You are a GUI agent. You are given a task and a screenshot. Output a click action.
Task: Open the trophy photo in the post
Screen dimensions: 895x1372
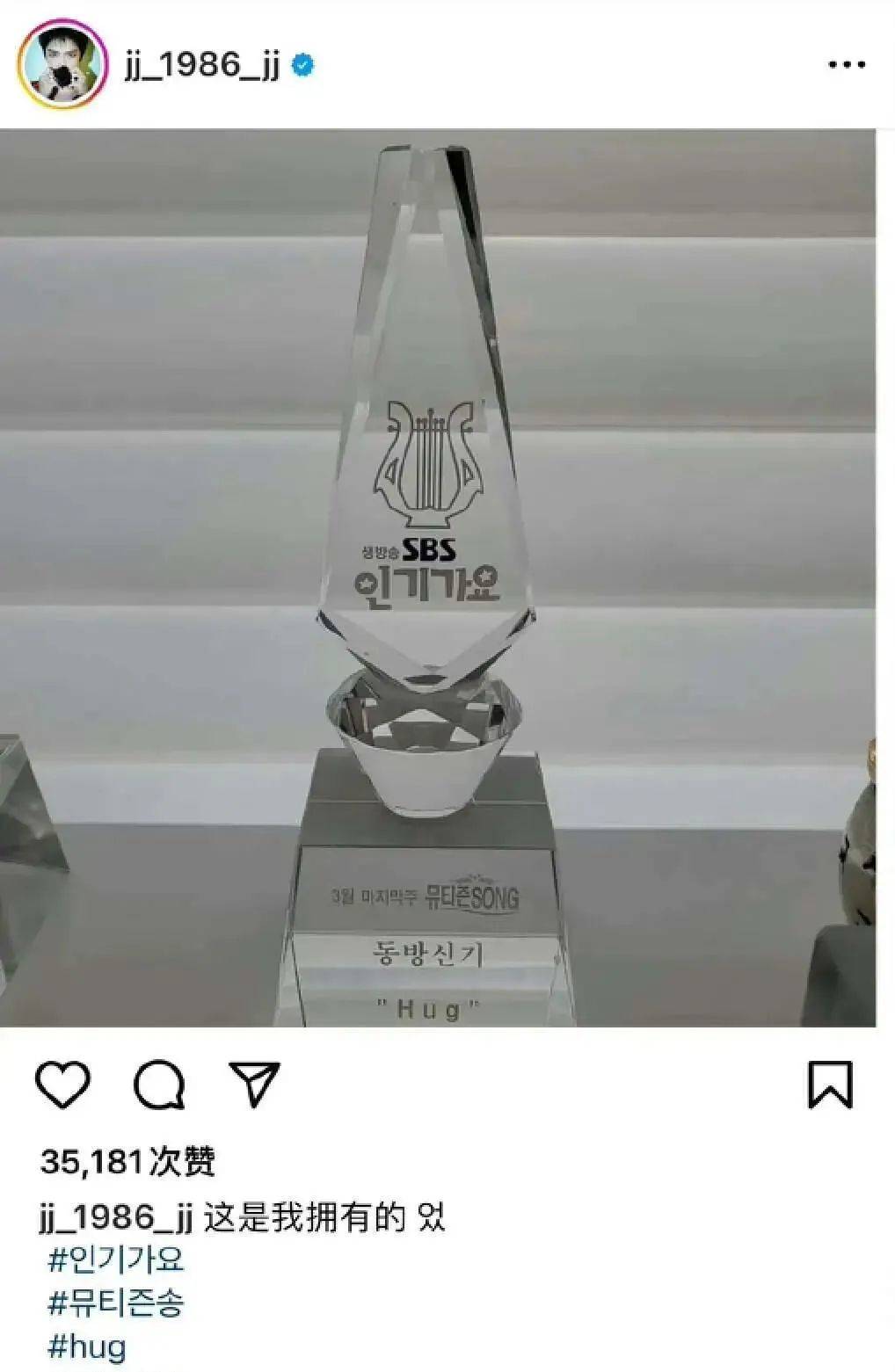coord(437,577)
